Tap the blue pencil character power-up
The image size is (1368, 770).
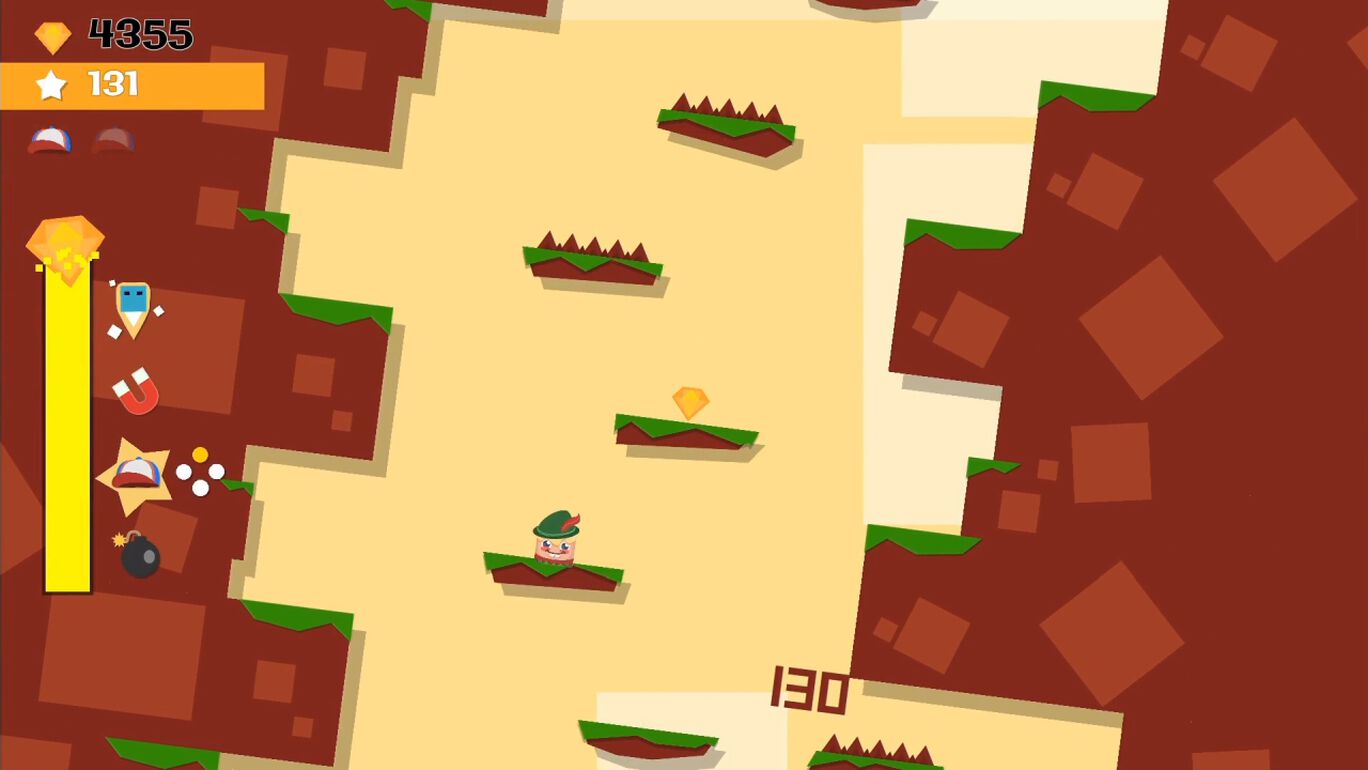[133, 307]
